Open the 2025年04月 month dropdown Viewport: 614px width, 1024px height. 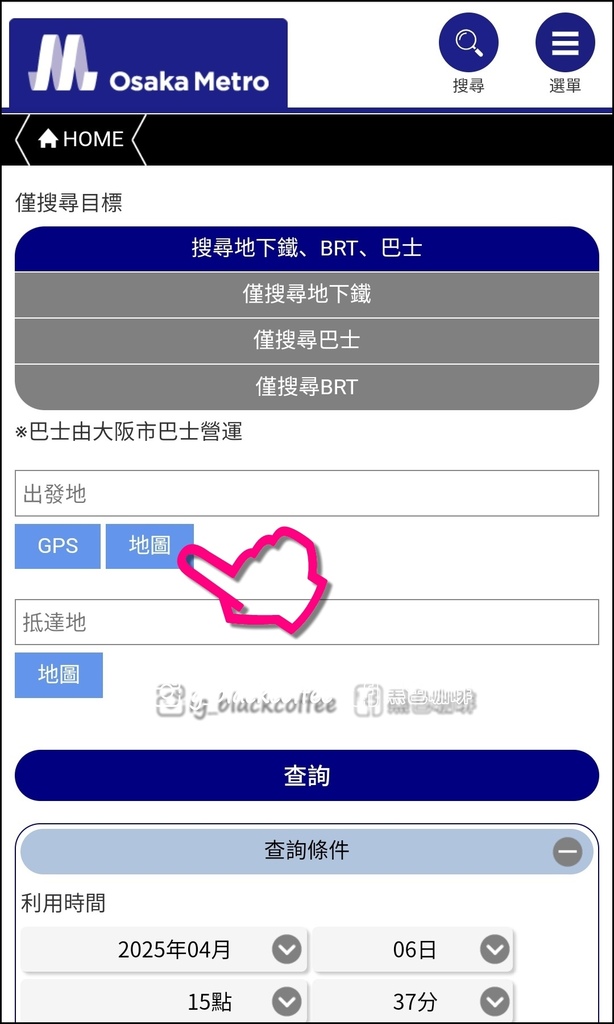[163, 949]
